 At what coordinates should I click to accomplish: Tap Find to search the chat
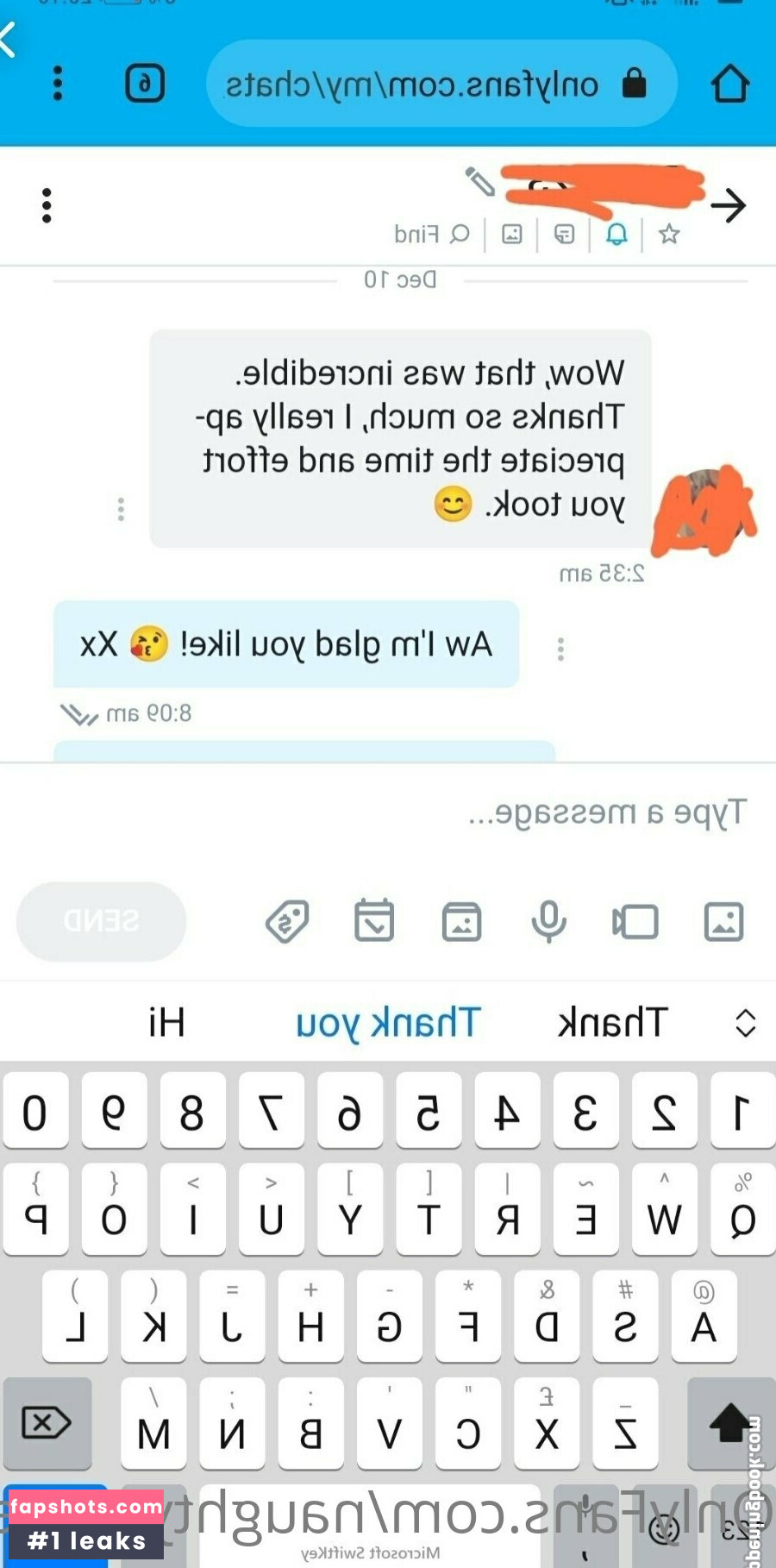pyautogui.click(x=433, y=234)
